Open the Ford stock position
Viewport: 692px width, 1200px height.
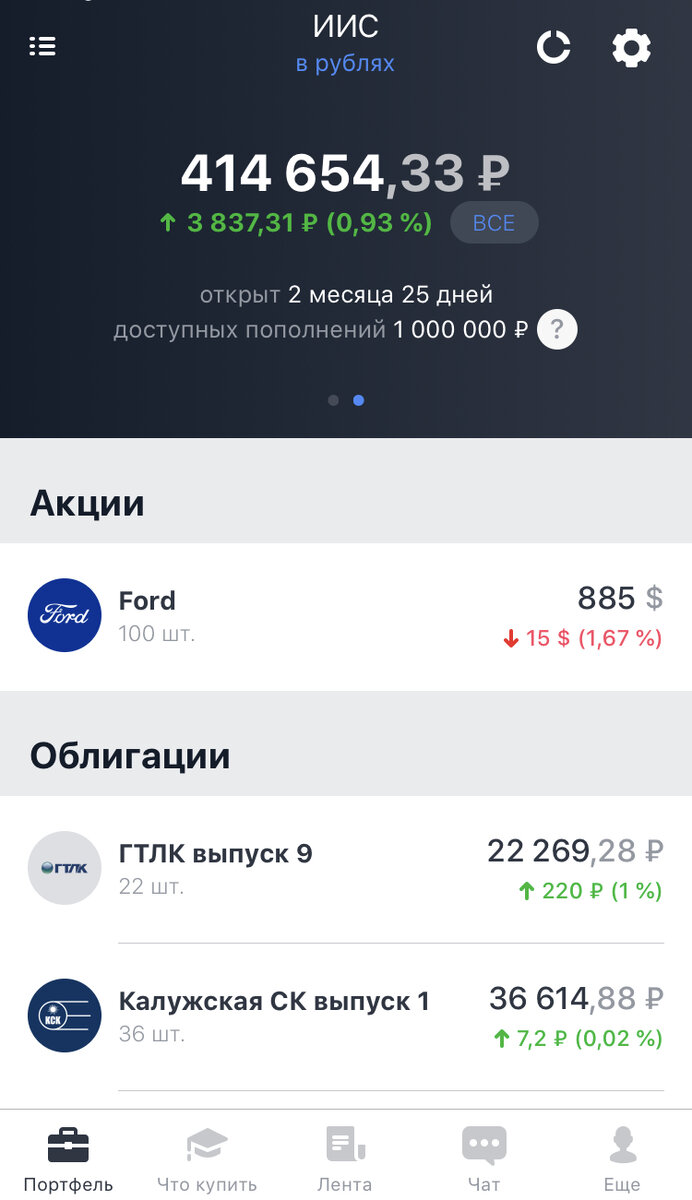tap(346, 616)
